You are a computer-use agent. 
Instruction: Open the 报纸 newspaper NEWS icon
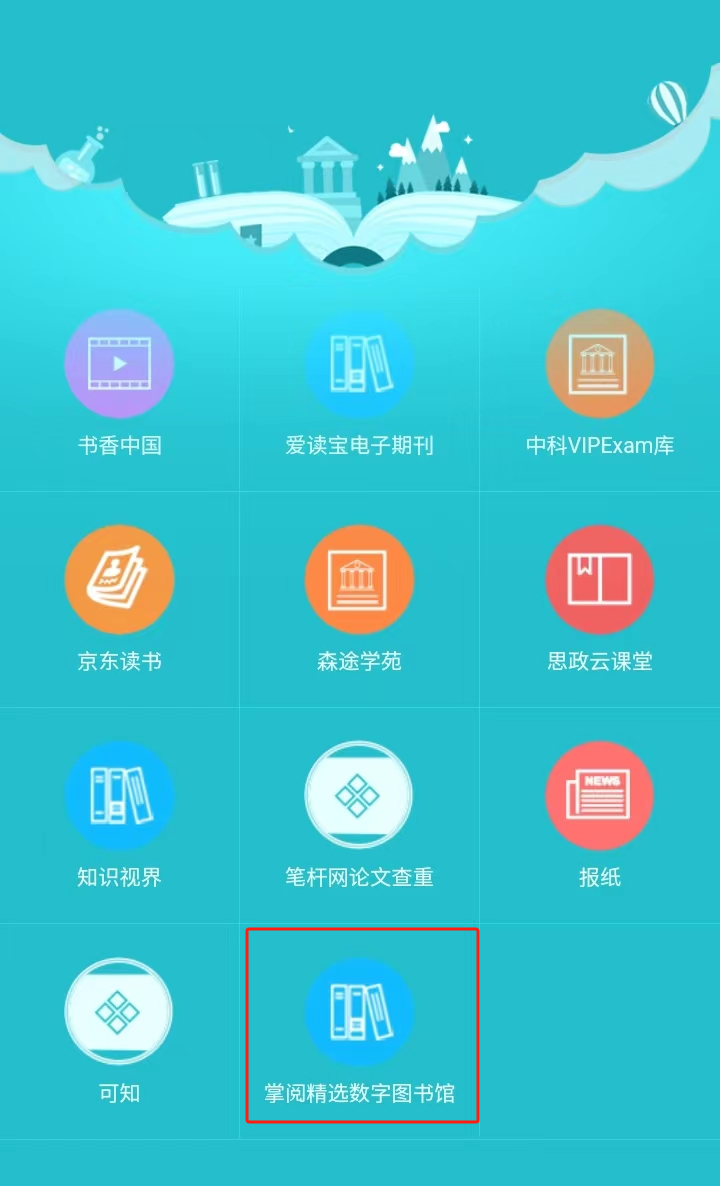(x=600, y=794)
